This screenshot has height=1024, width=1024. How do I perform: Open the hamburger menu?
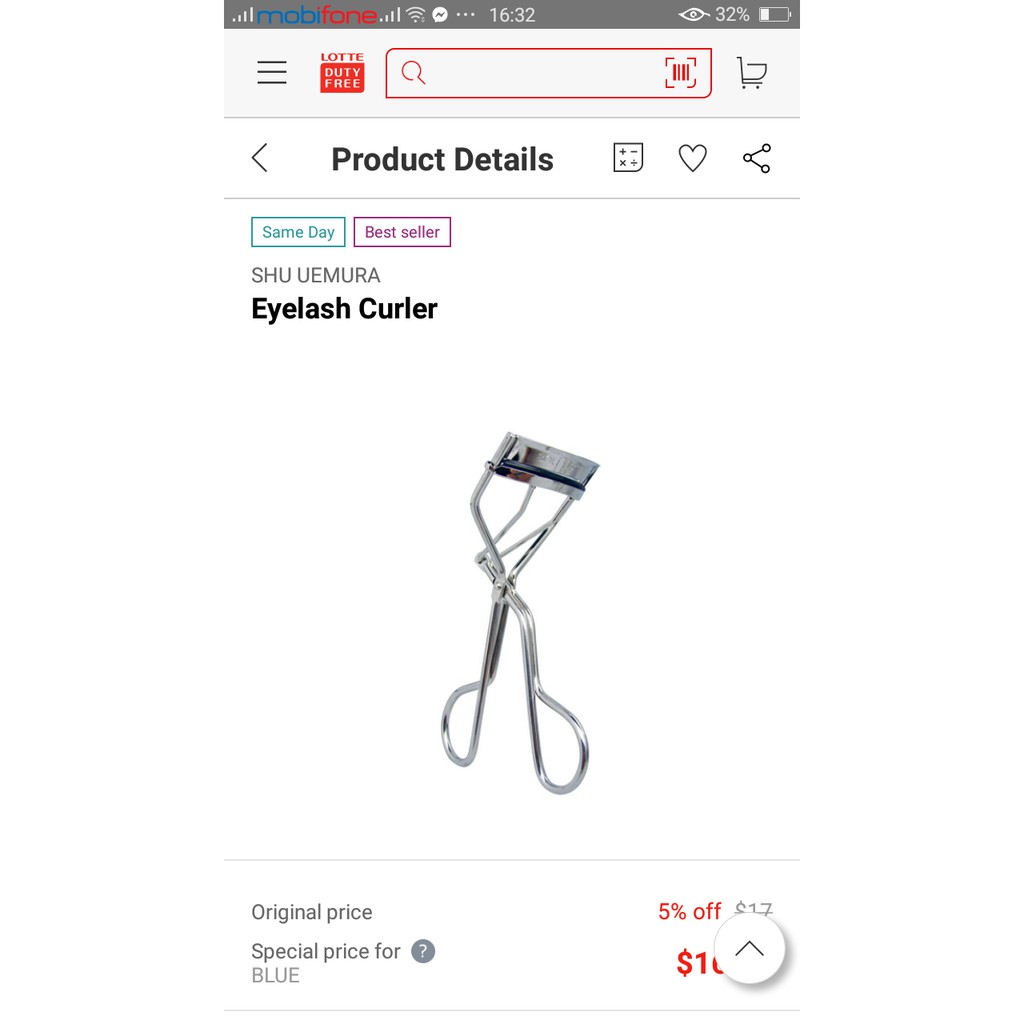[272, 72]
